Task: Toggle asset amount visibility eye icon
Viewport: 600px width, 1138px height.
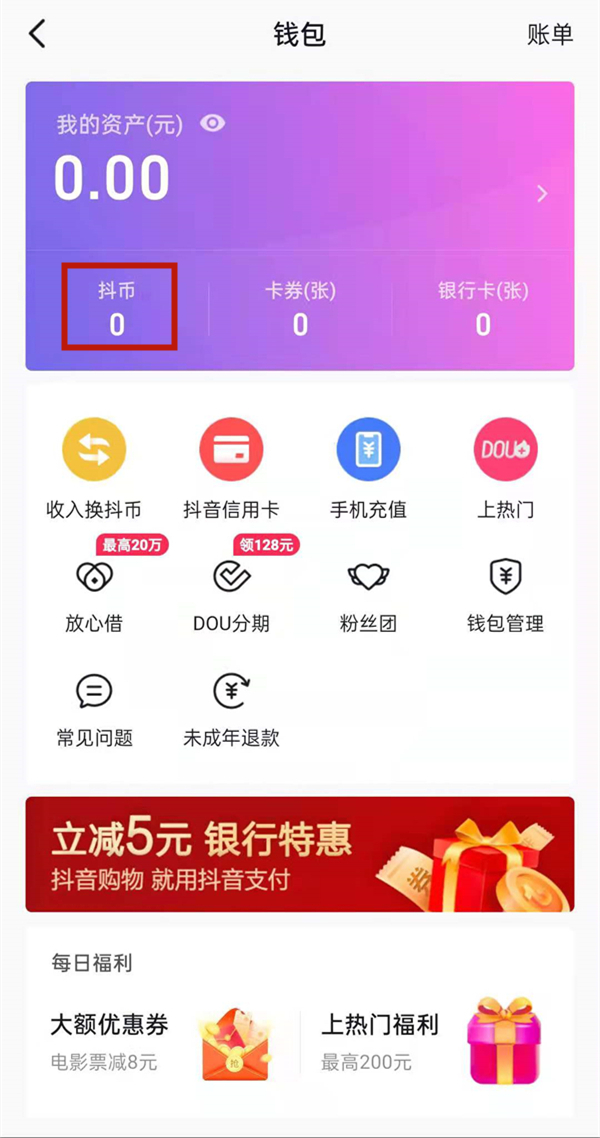Action: tap(212, 123)
